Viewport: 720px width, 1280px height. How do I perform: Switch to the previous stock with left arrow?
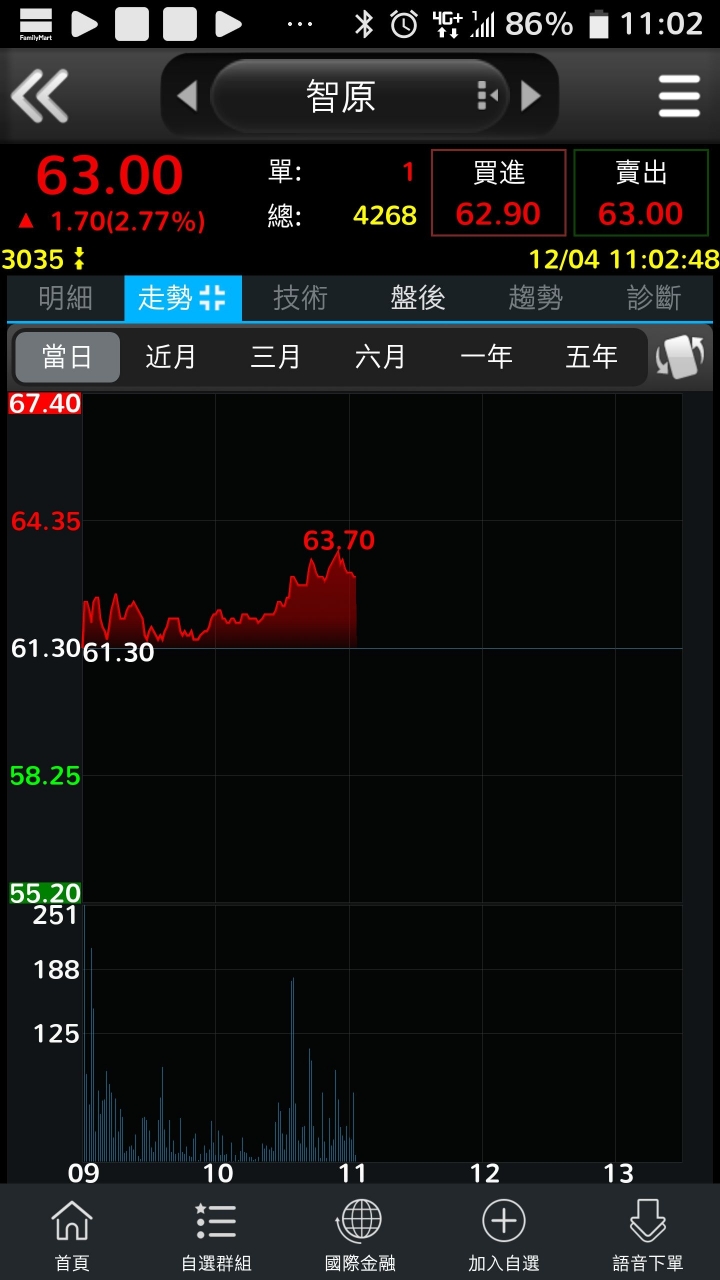coord(186,97)
